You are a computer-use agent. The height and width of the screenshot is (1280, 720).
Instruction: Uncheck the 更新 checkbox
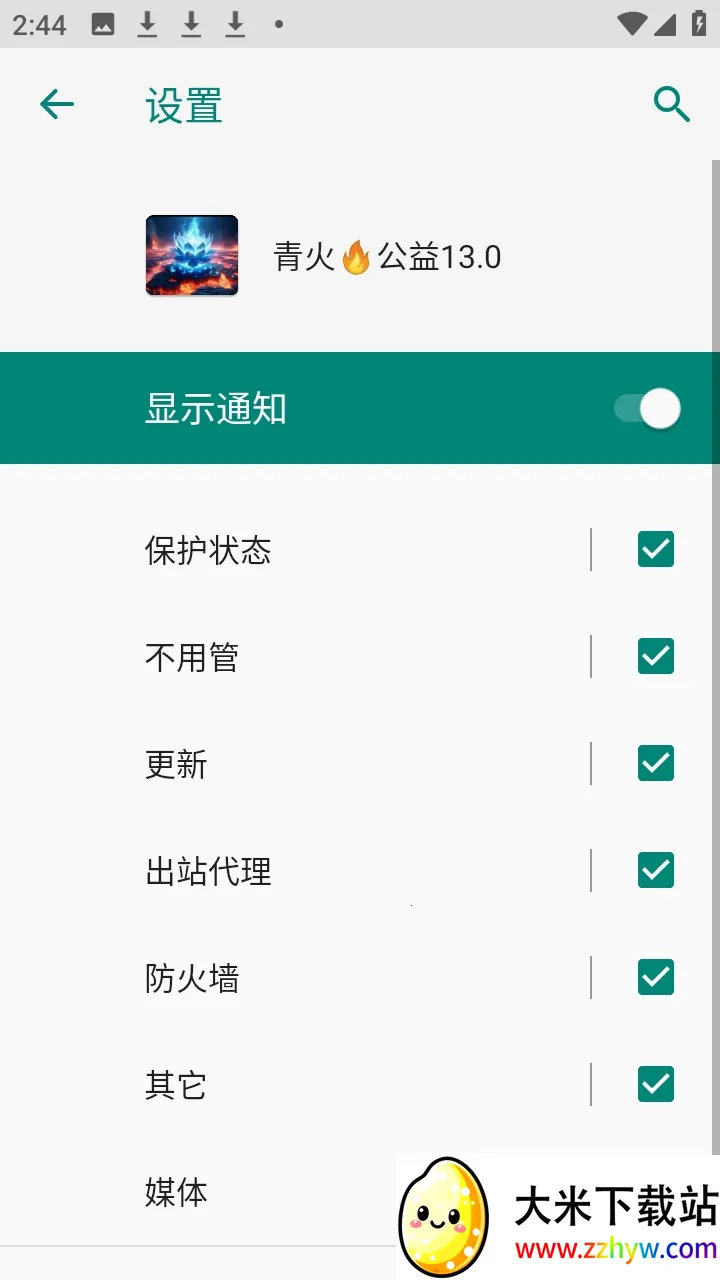(x=656, y=763)
